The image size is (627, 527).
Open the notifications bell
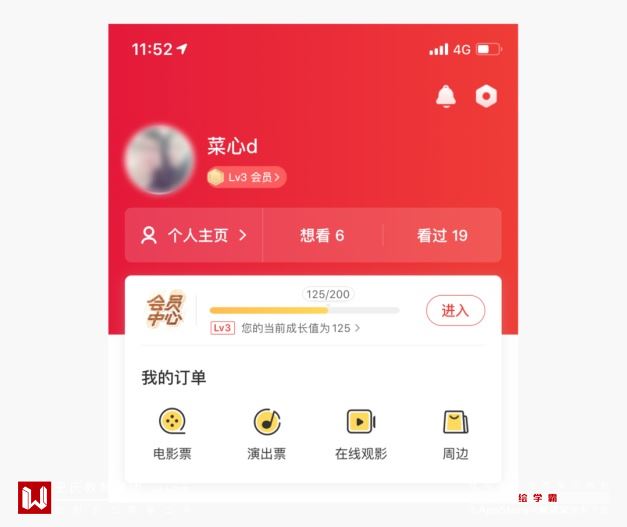(x=446, y=96)
